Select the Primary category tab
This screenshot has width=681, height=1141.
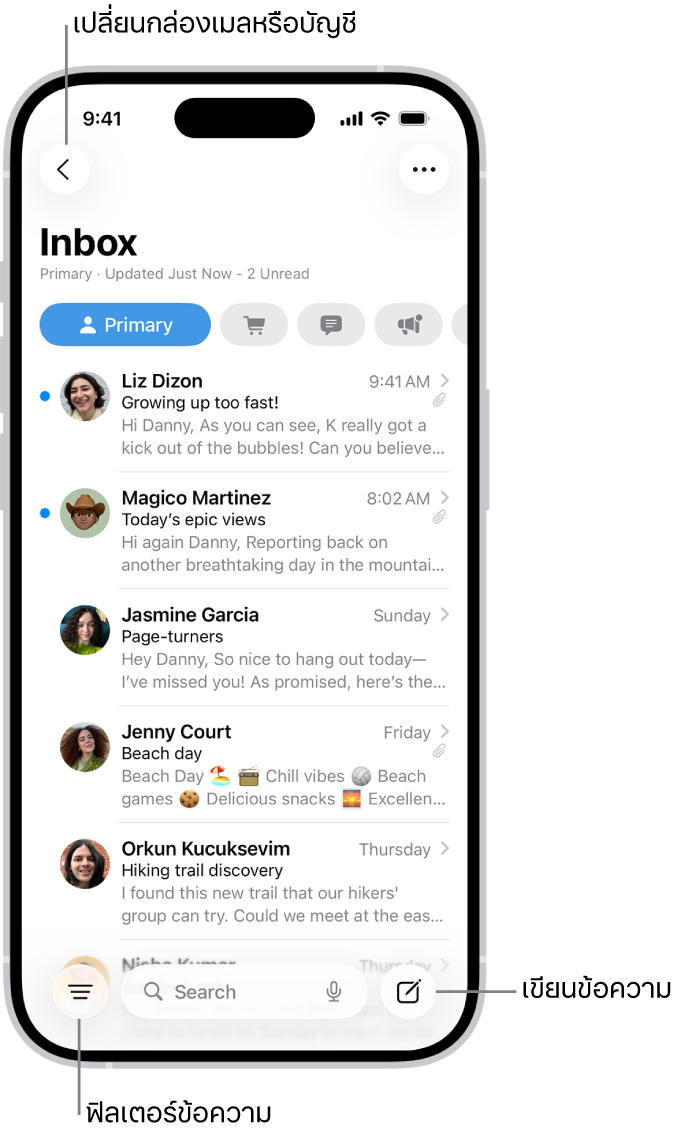point(125,325)
